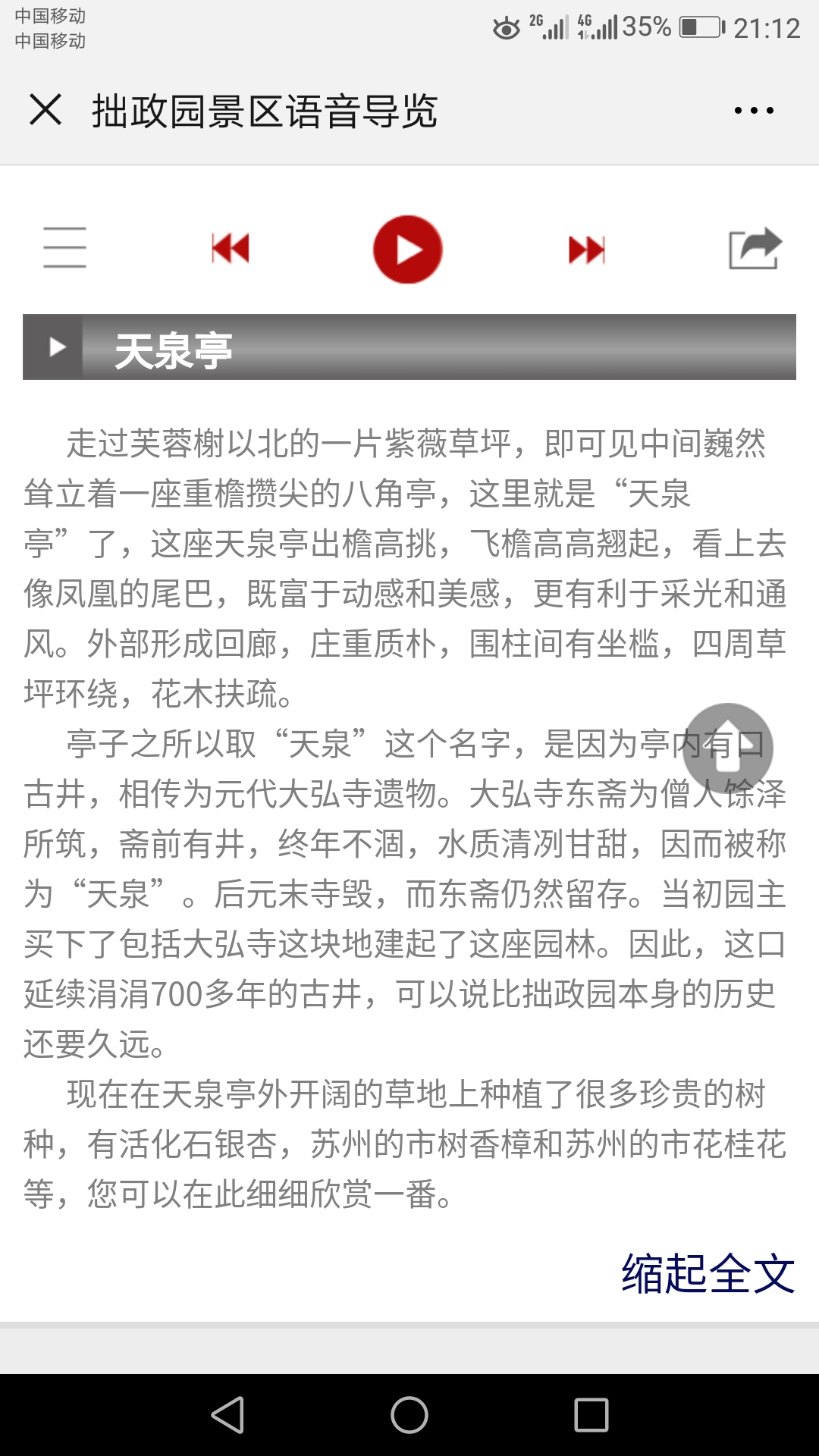Collapse the text with 缩起全文
Viewport: 819px width, 1456px height.
click(x=708, y=1273)
